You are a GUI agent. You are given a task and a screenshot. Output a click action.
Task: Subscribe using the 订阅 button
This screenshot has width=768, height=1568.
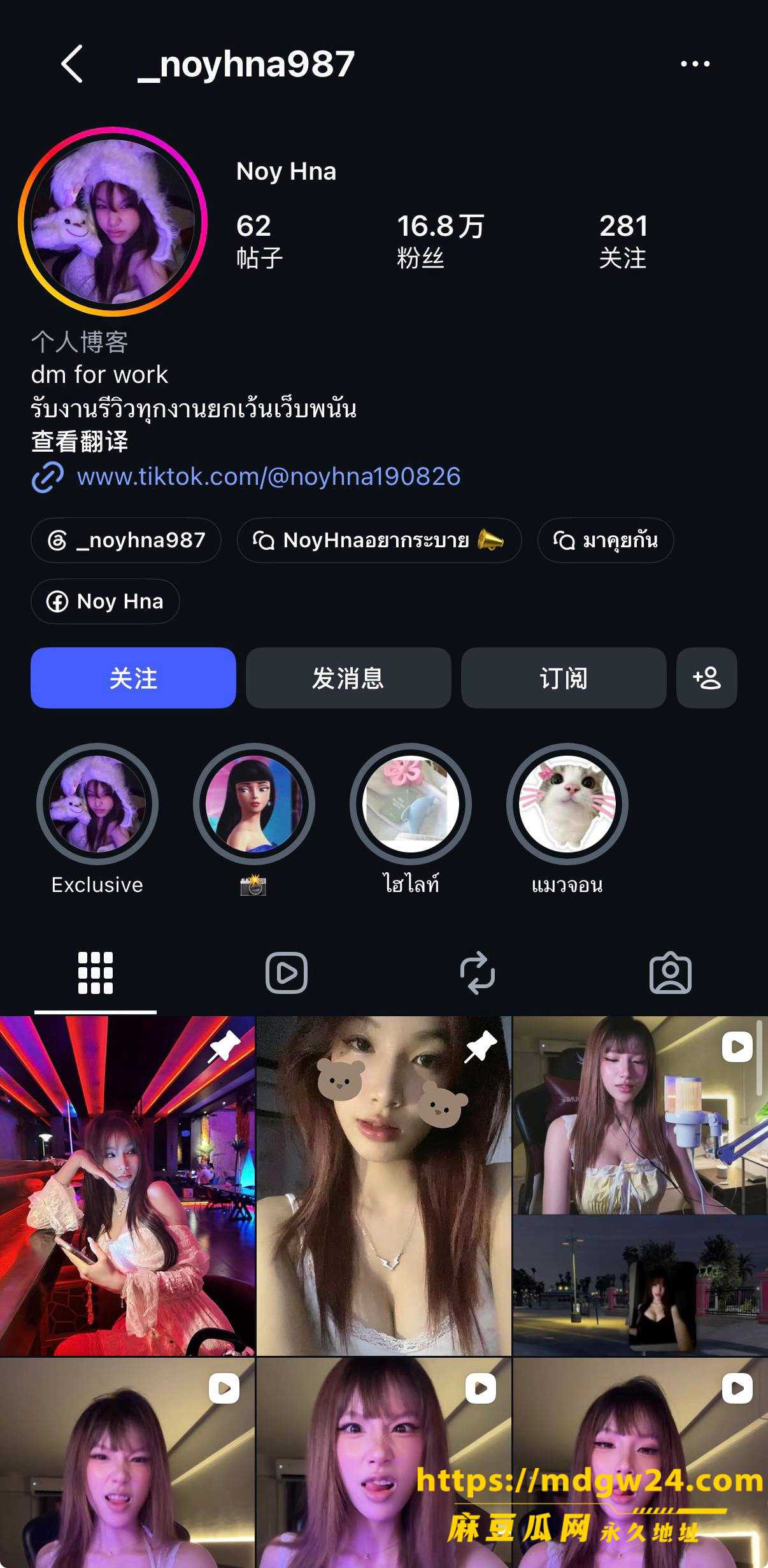(x=564, y=678)
